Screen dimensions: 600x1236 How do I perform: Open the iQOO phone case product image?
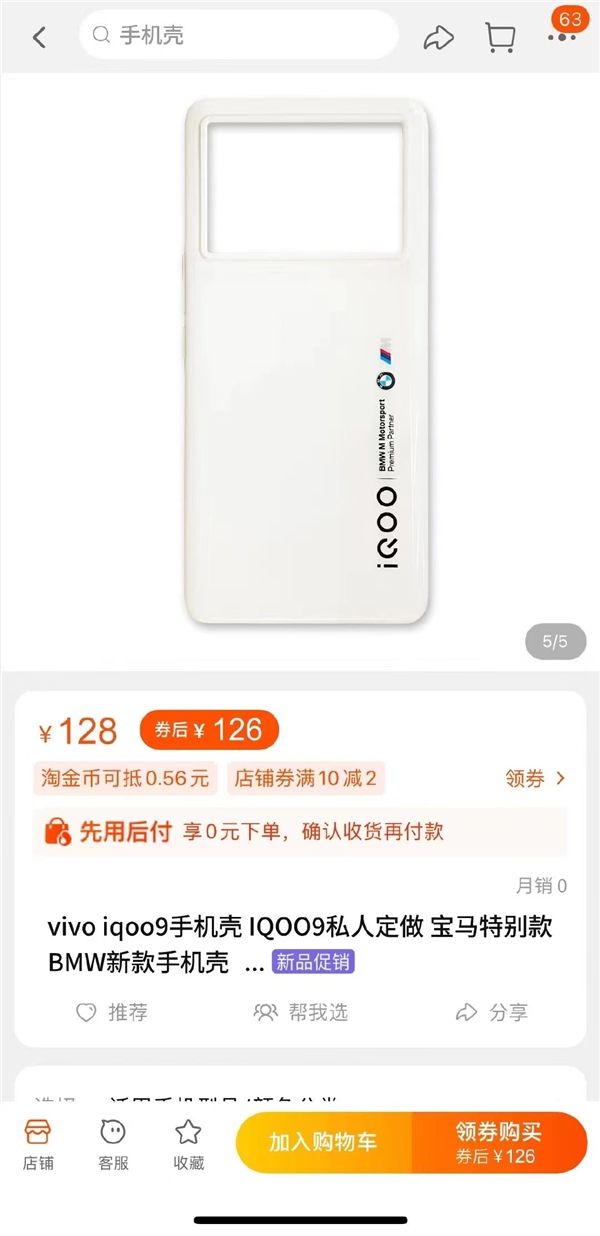pos(299,360)
